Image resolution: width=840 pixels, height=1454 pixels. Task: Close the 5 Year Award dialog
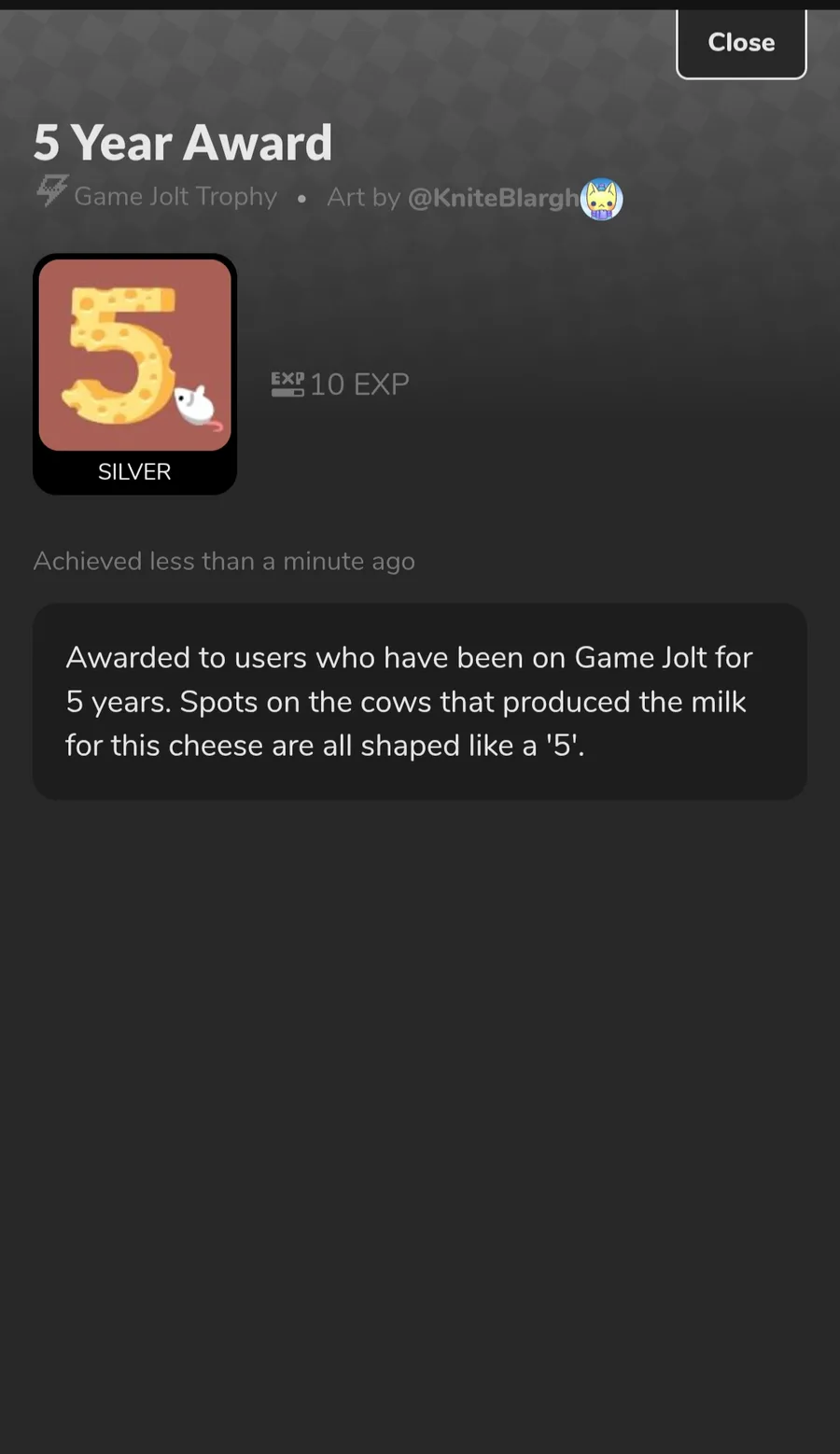click(x=741, y=43)
